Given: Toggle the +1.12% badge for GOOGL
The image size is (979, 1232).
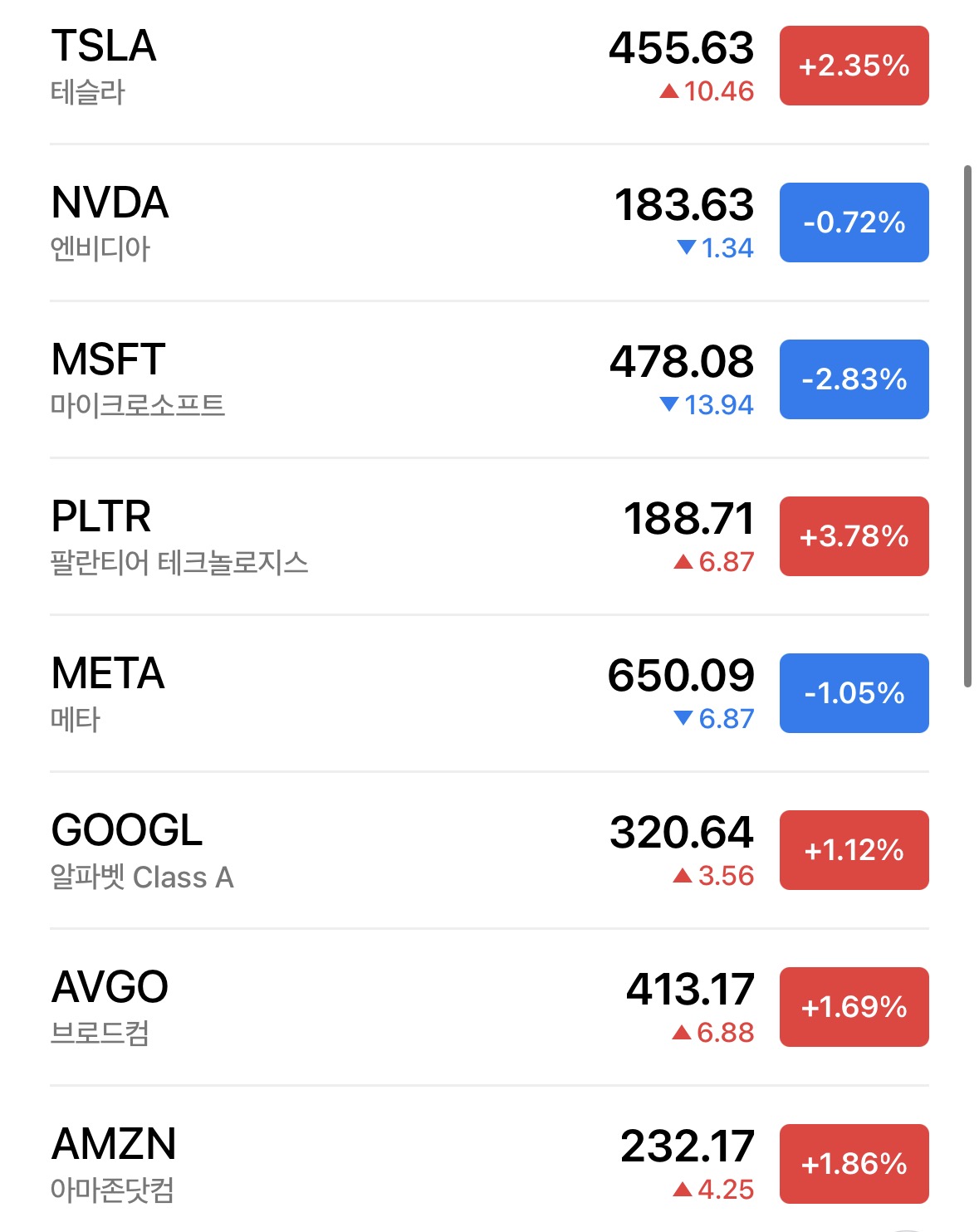Looking at the screenshot, I should [854, 850].
